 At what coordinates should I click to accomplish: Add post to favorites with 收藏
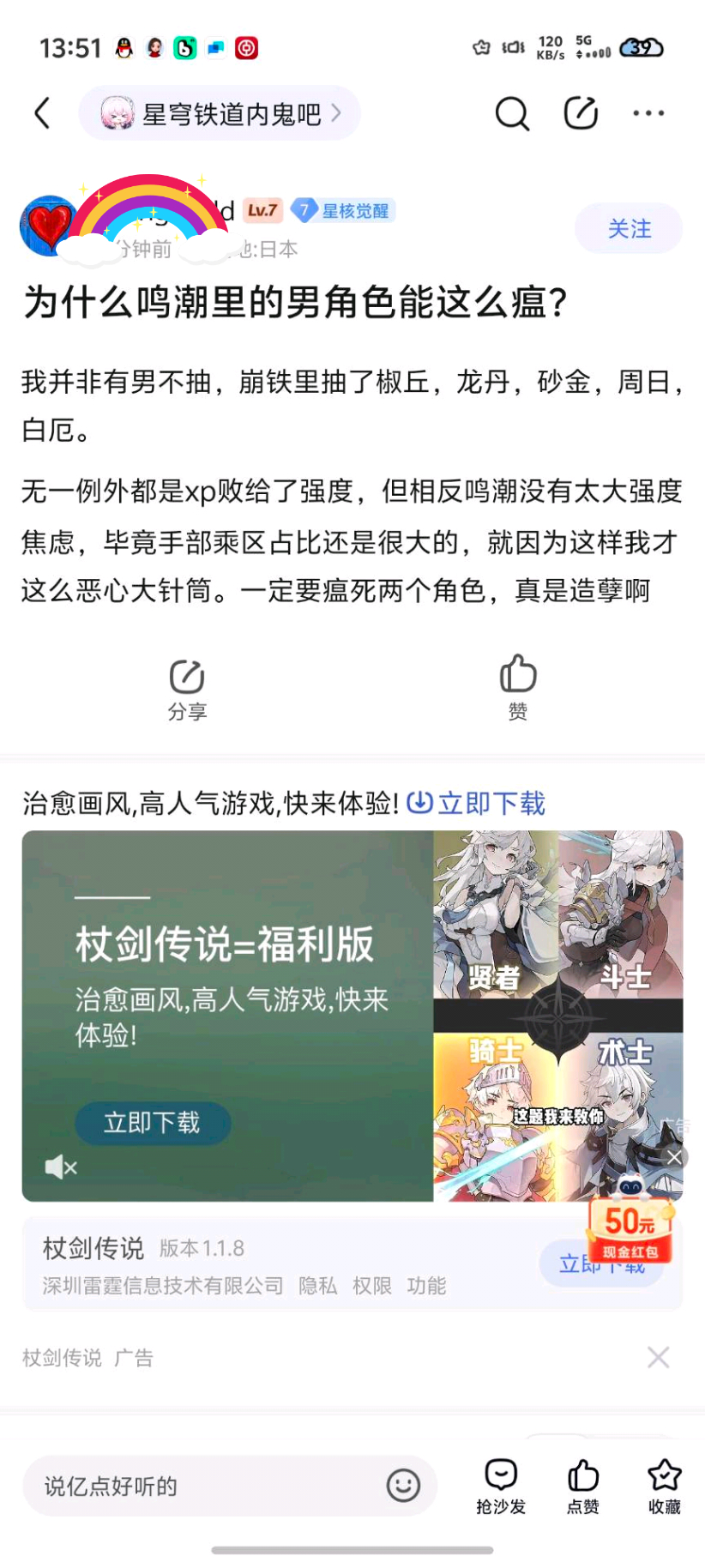point(664,1486)
